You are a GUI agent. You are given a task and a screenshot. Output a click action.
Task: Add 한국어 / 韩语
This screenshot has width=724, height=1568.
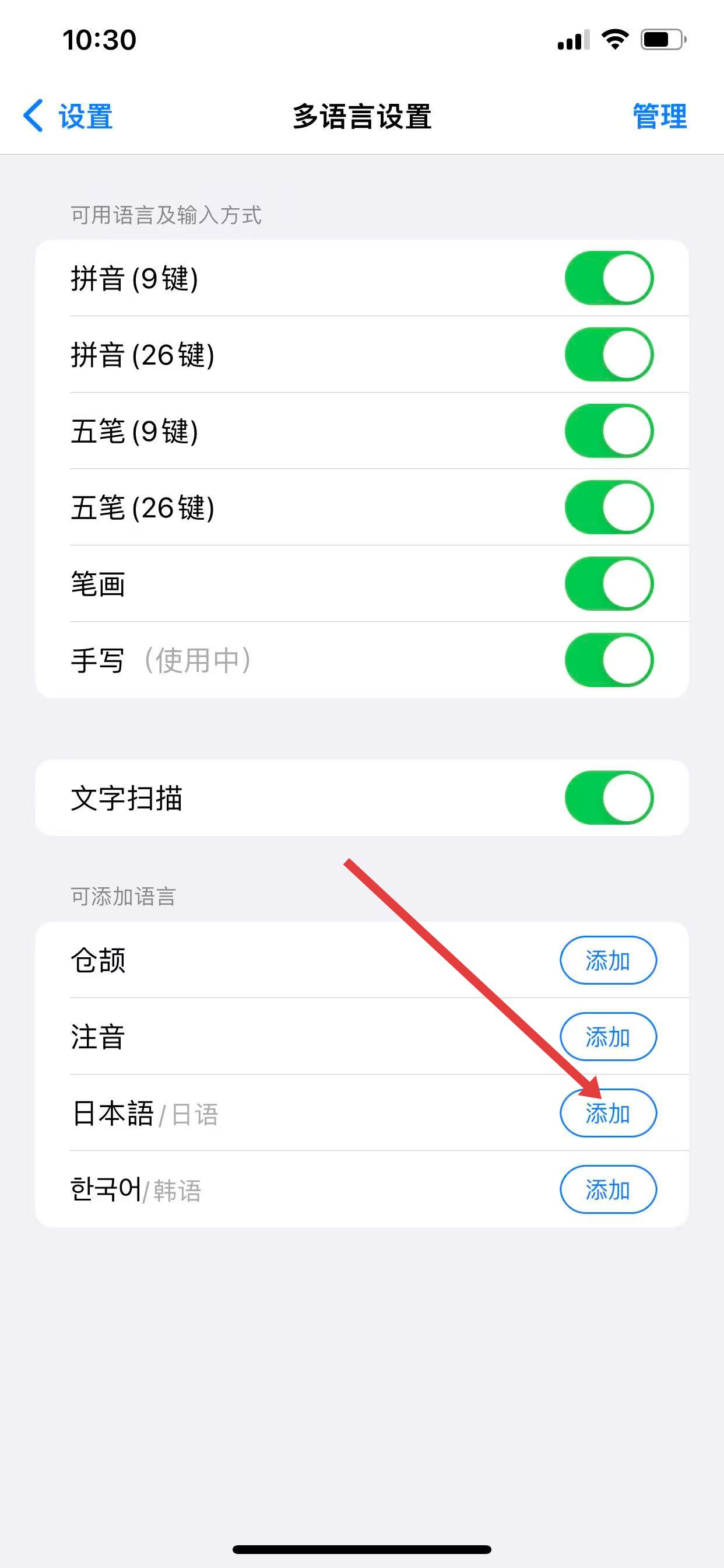coord(608,1189)
